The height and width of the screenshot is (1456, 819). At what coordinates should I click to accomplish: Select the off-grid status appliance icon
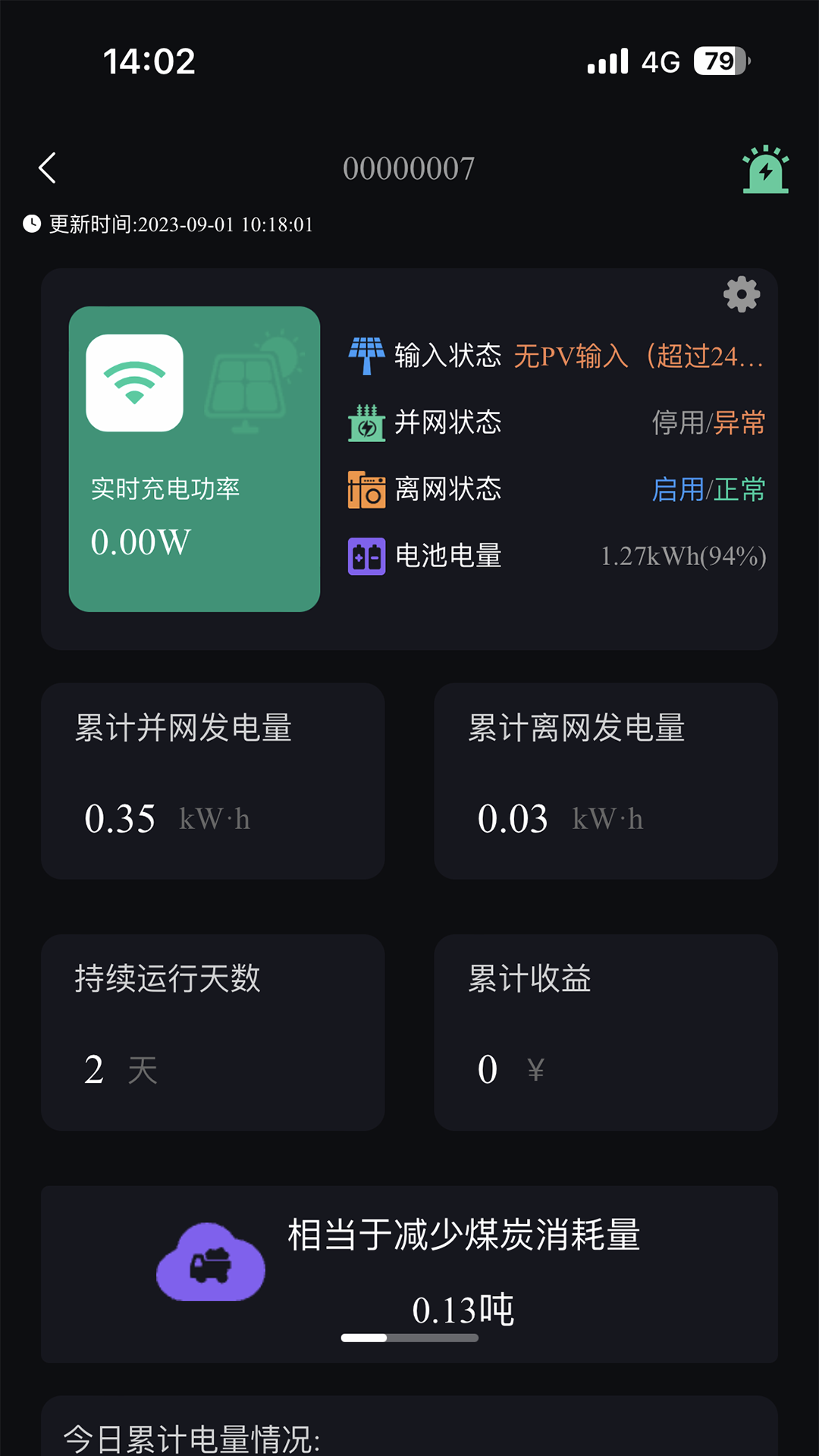tap(366, 490)
